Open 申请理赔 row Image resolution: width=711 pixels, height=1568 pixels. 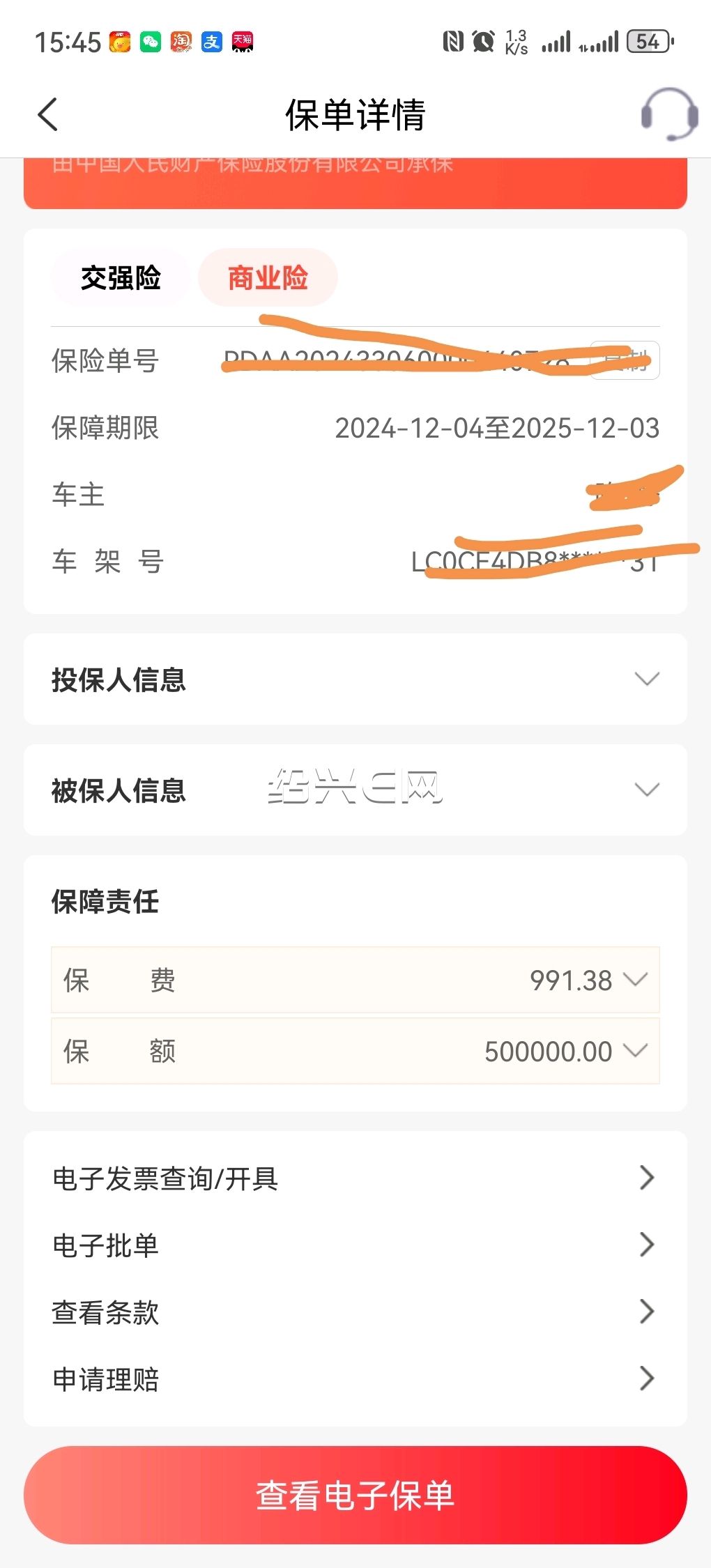click(x=355, y=1379)
